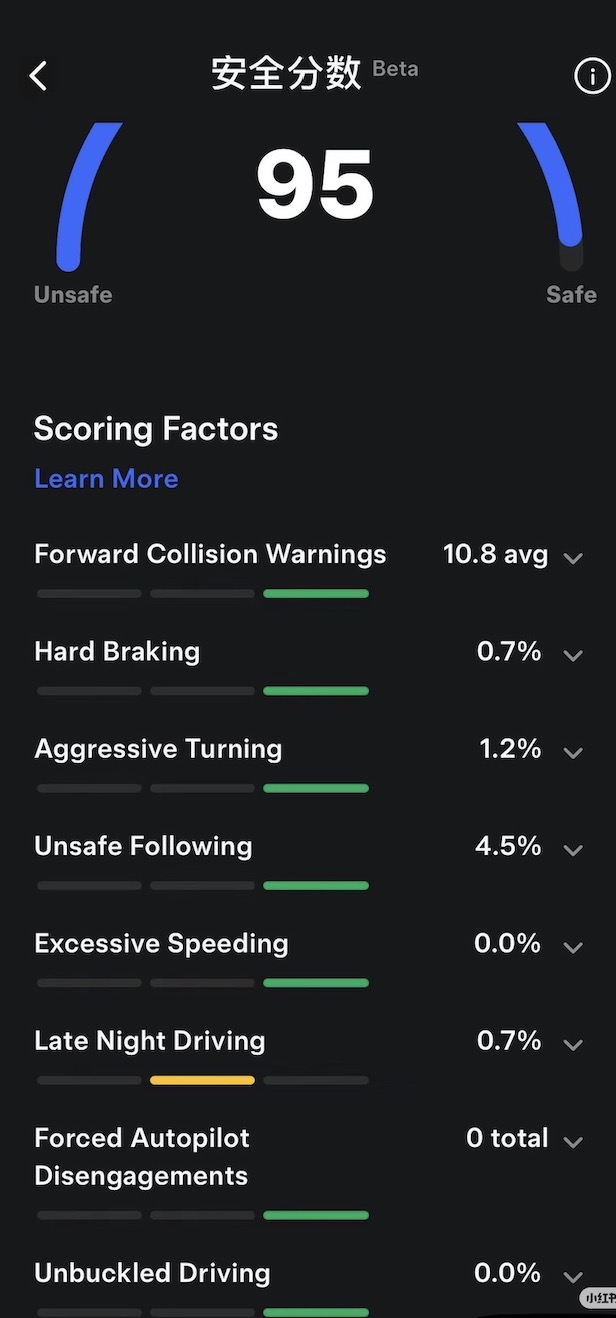Expand Forced Autopilot Disengagements details

[573, 1141]
